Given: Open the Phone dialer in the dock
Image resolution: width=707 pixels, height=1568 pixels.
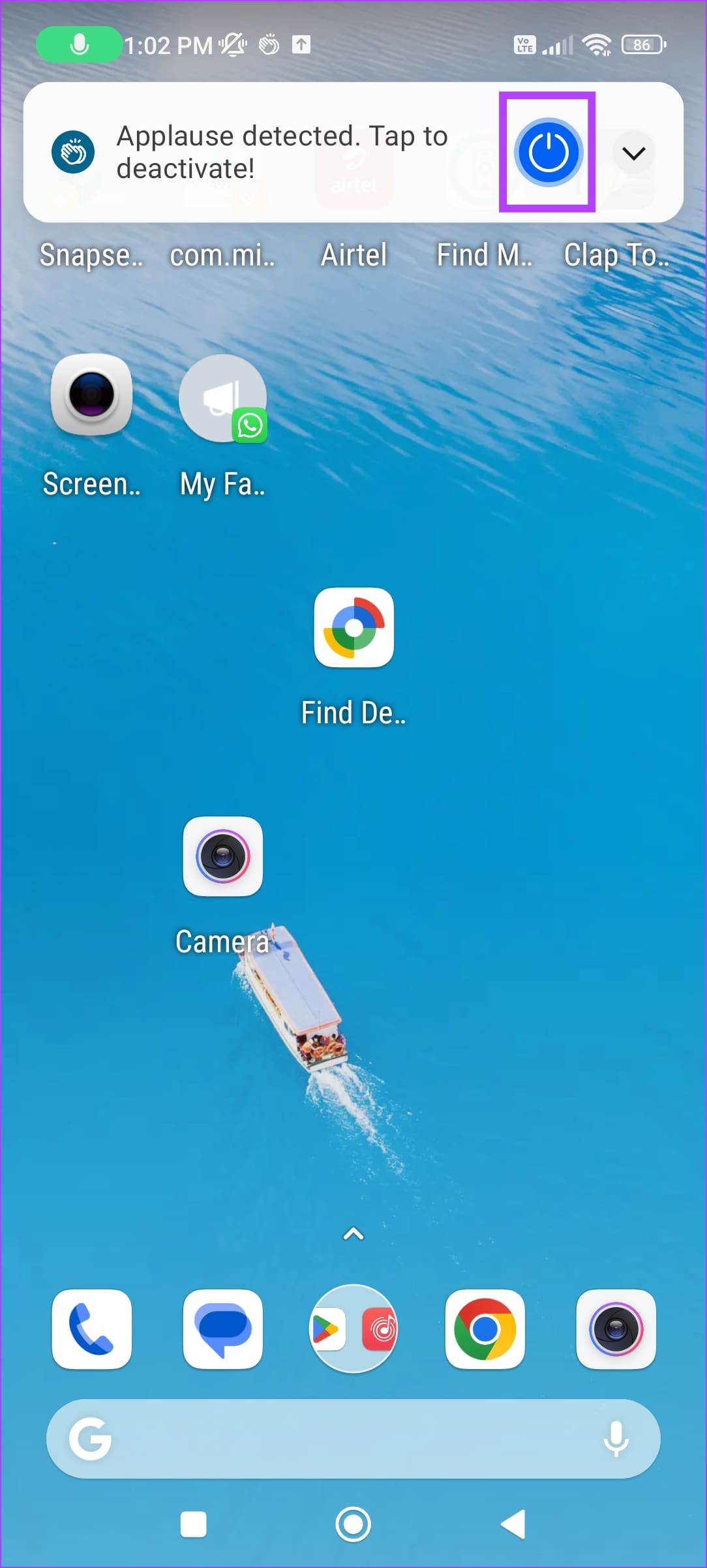Looking at the screenshot, I should (x=92, y=1329).
